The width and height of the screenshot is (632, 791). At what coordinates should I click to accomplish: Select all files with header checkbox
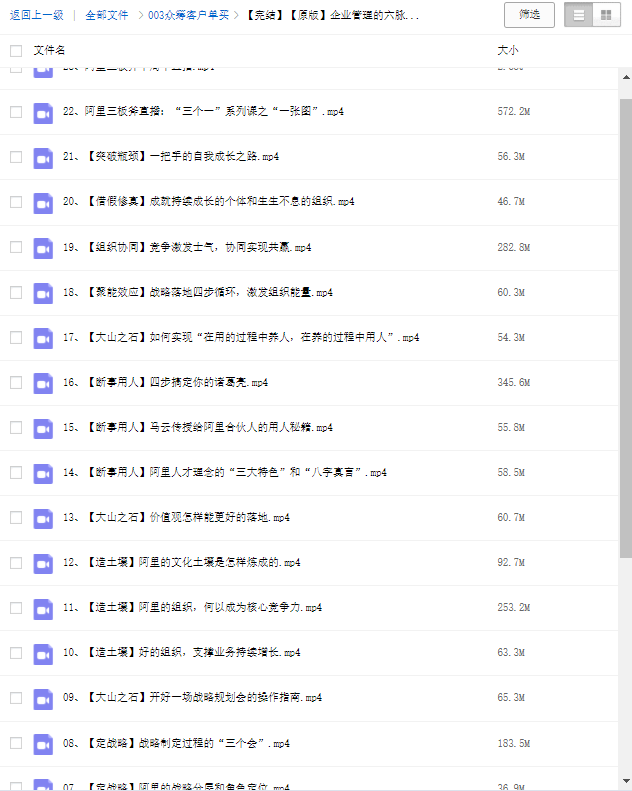pos(15,50)
